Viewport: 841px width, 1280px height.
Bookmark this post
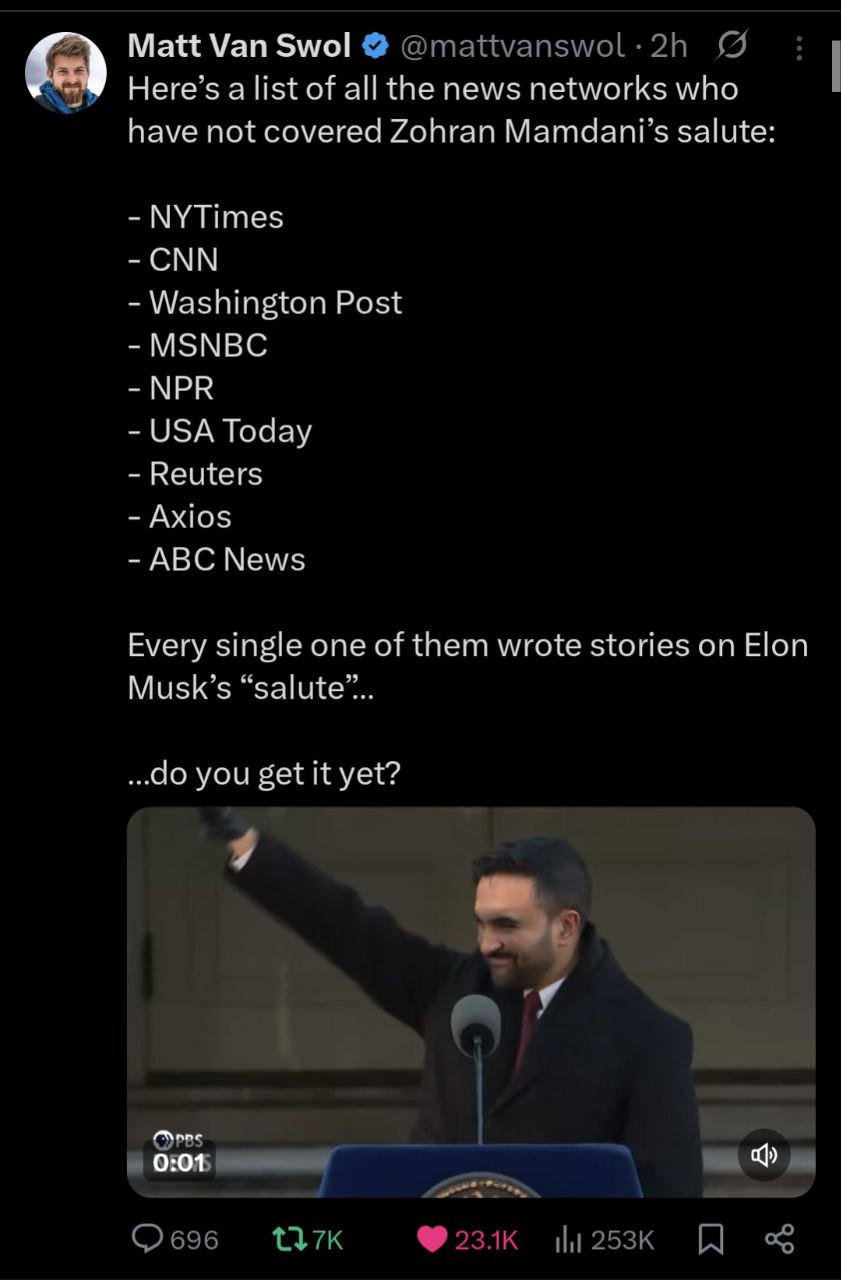coord(709,1239)
